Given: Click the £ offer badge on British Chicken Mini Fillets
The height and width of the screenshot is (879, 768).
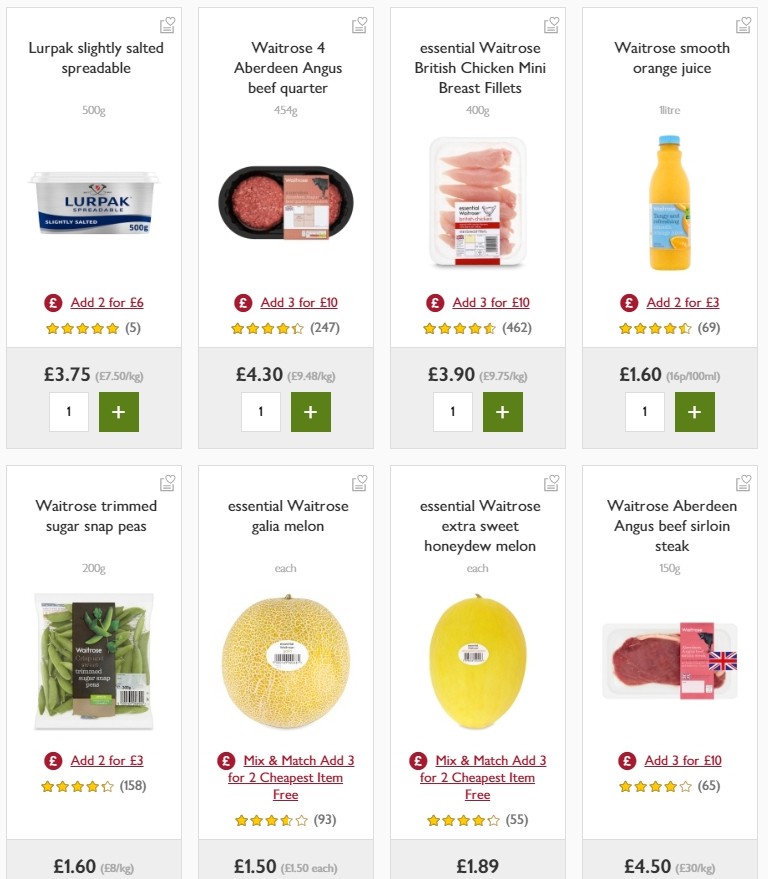Looking at the screenshot, I should 435,302.
